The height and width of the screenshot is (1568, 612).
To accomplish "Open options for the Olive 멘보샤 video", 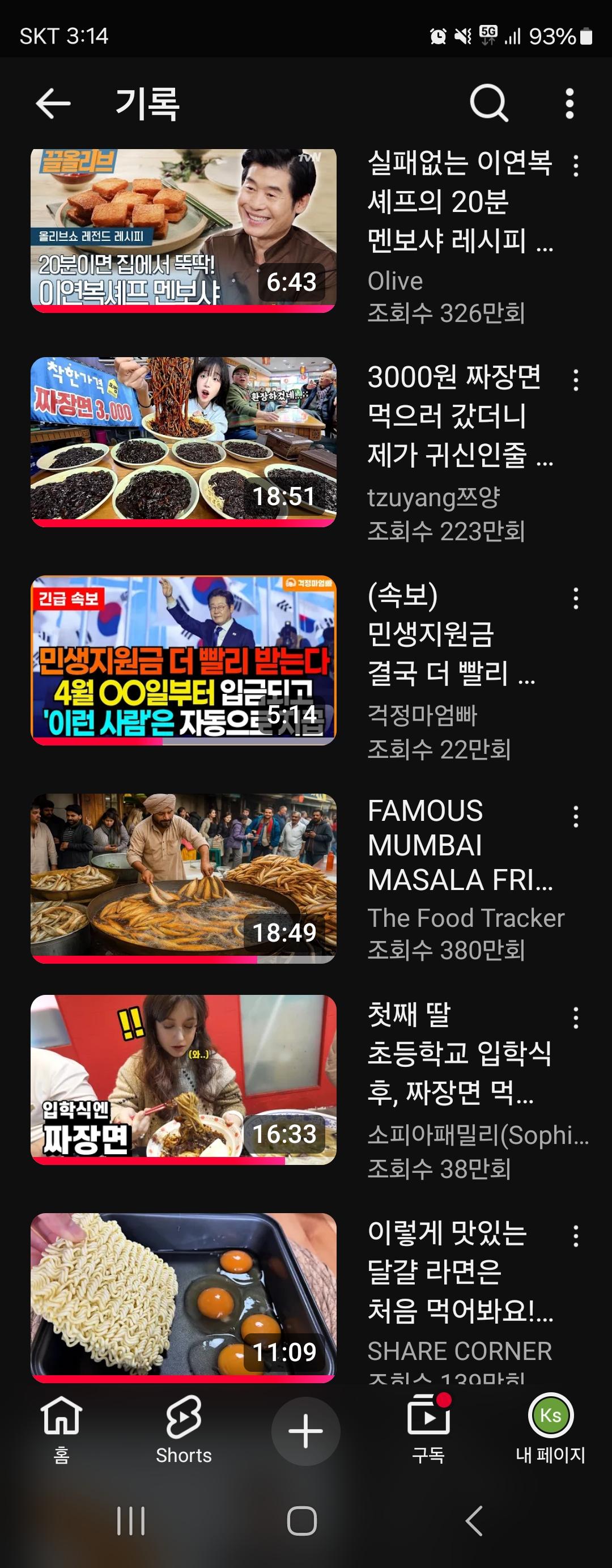I will (x=576, y=166).
